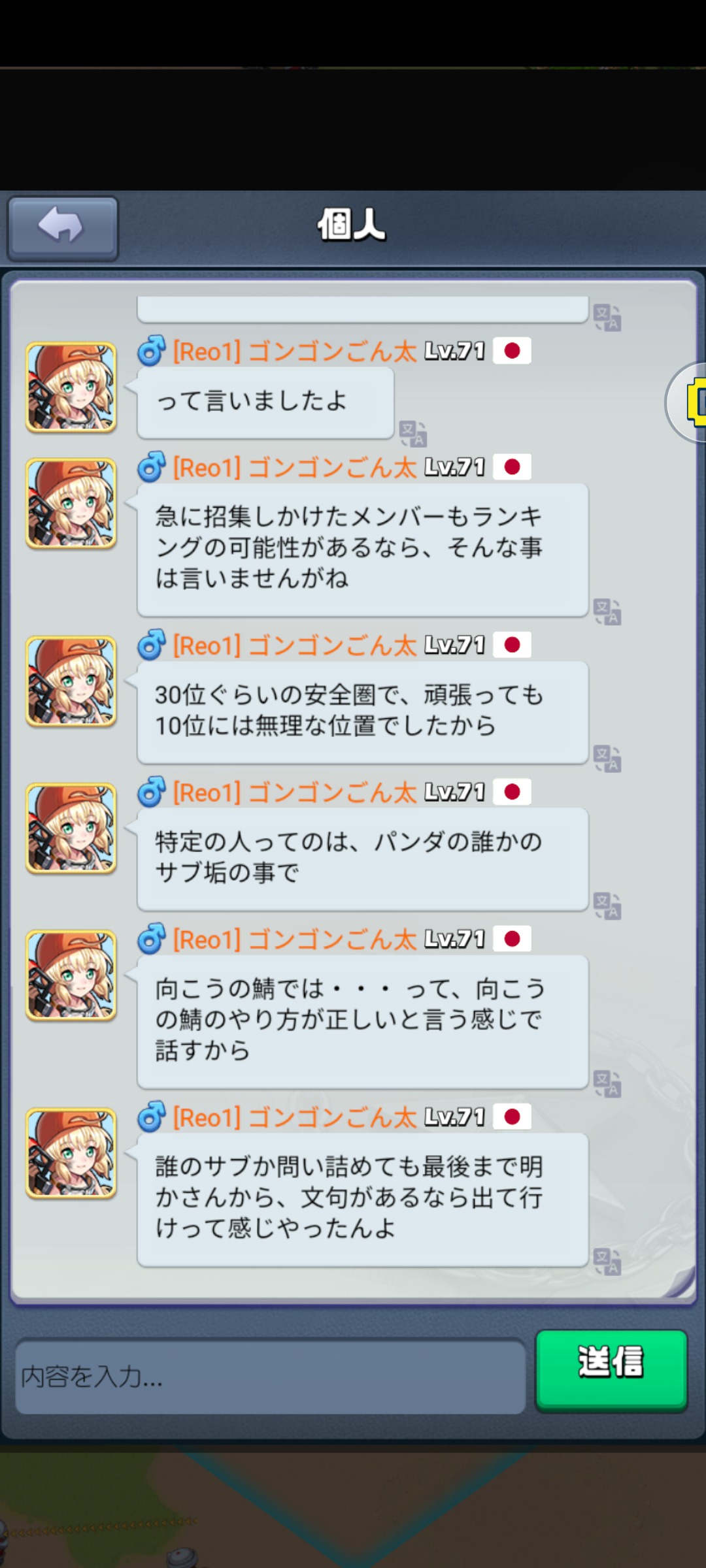
Task: Open the avatar beside the 誰のサブか message
Action: (x=71, y=1153)
